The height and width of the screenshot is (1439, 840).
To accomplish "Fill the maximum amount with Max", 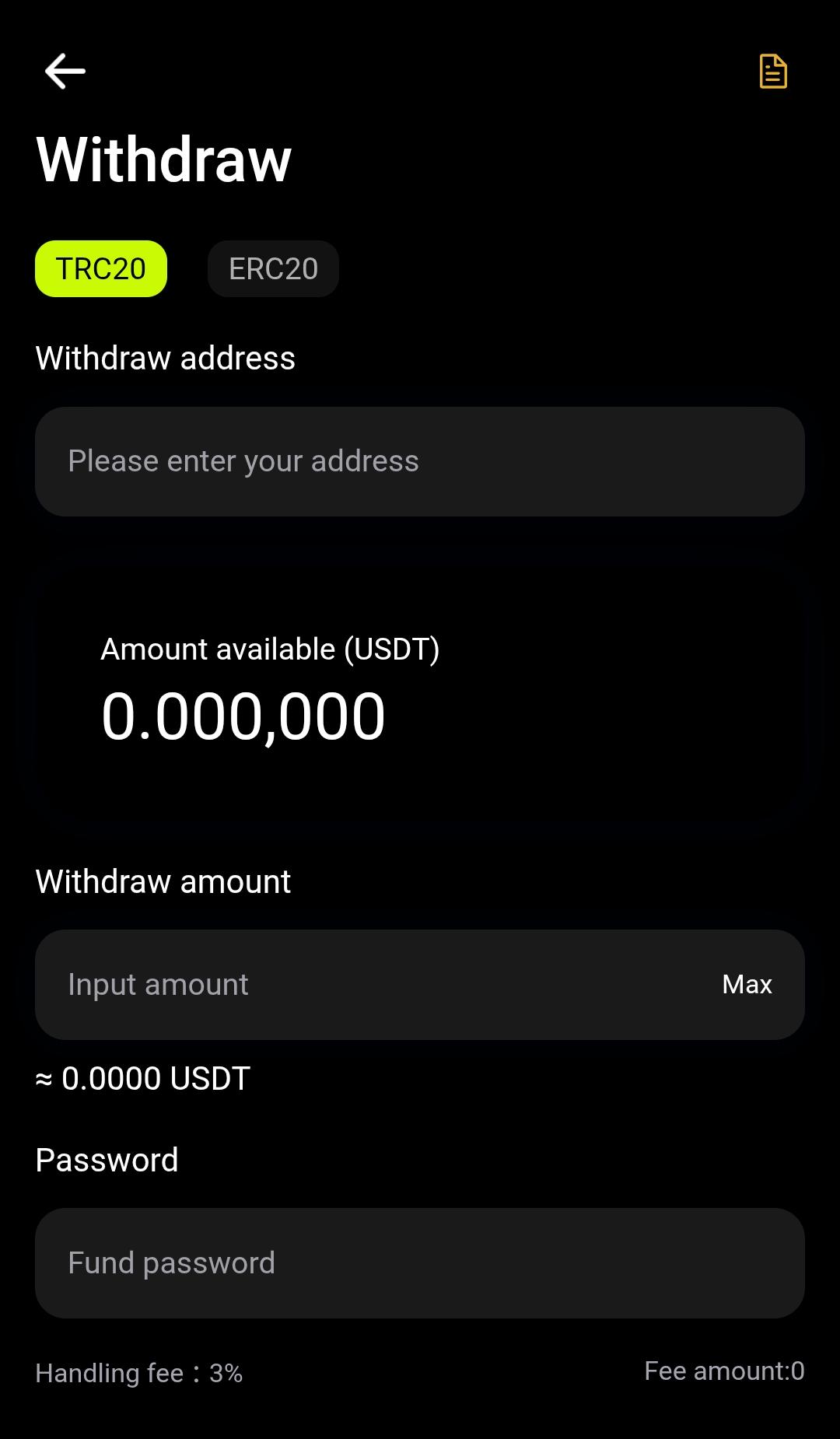I will (x=747, y=985).
